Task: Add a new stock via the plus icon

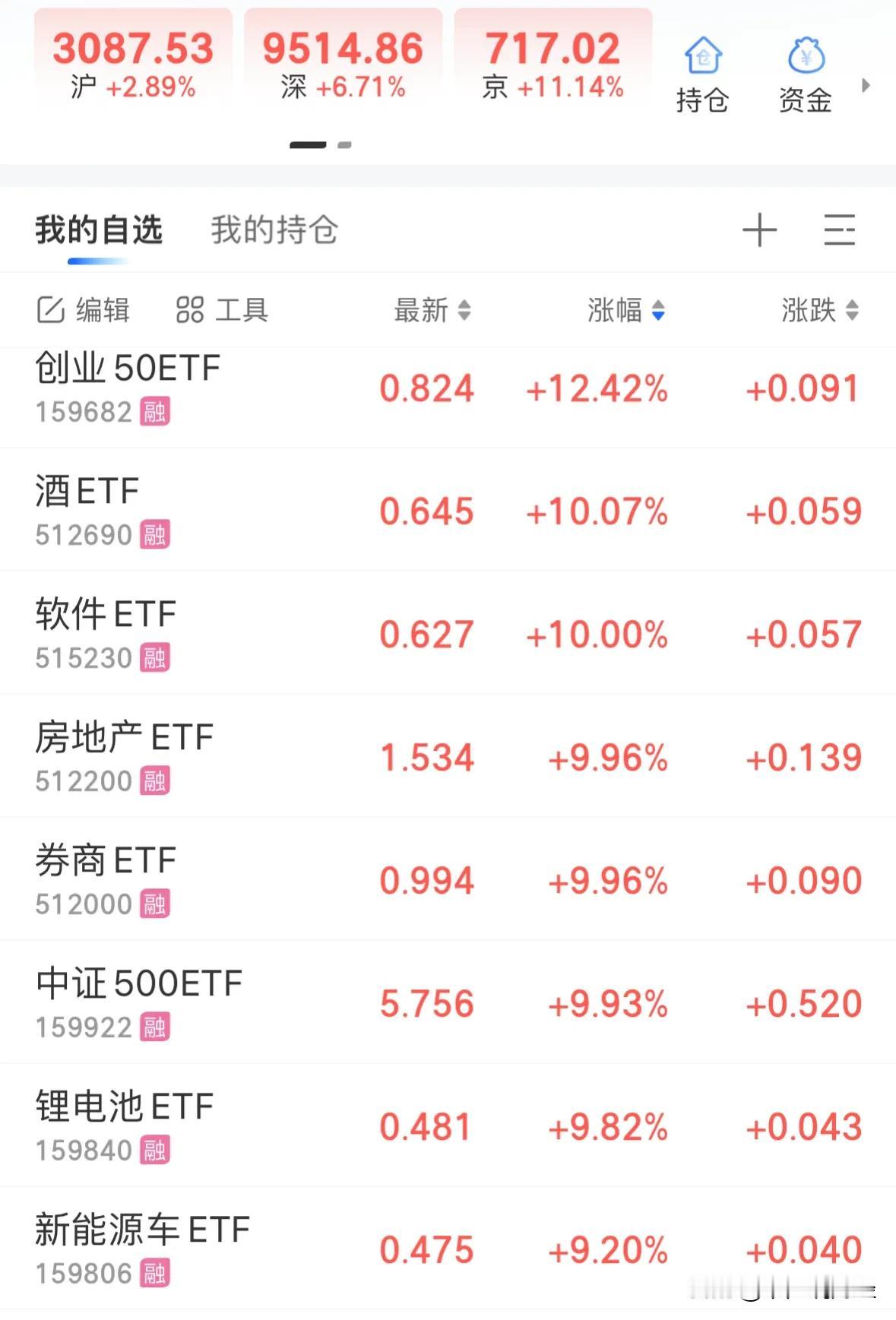Action: 759,230
